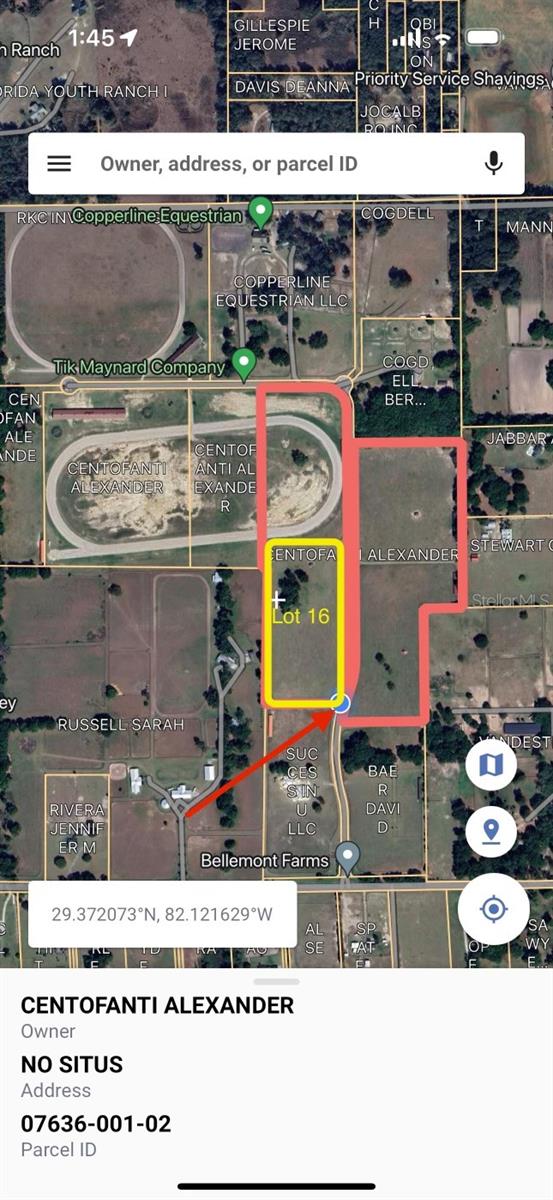This screenshot has height=1200, width=553.
Task: Select the Copperline Equestrian map pin
Action: [261, 212]
